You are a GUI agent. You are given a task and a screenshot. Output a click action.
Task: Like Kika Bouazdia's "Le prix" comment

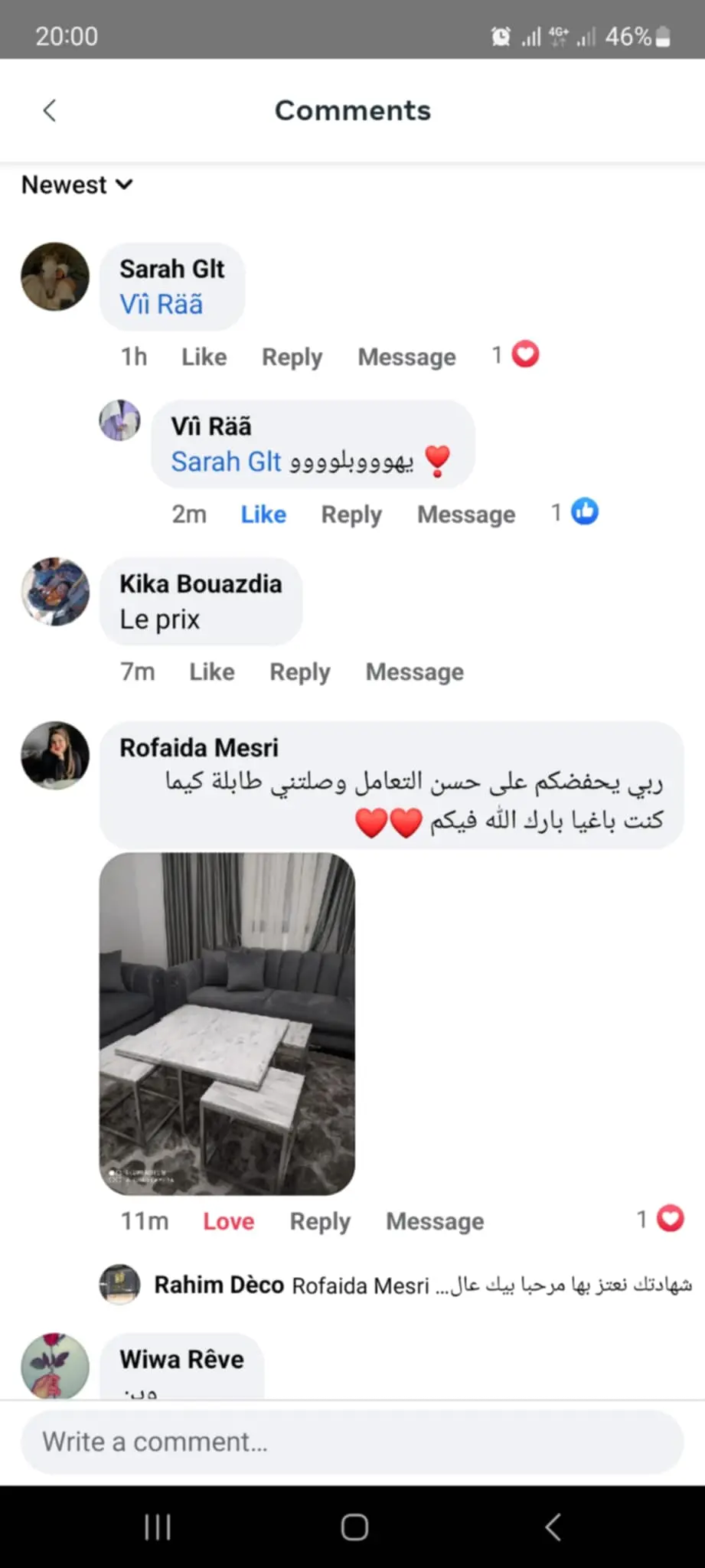(x=212, y=672)
